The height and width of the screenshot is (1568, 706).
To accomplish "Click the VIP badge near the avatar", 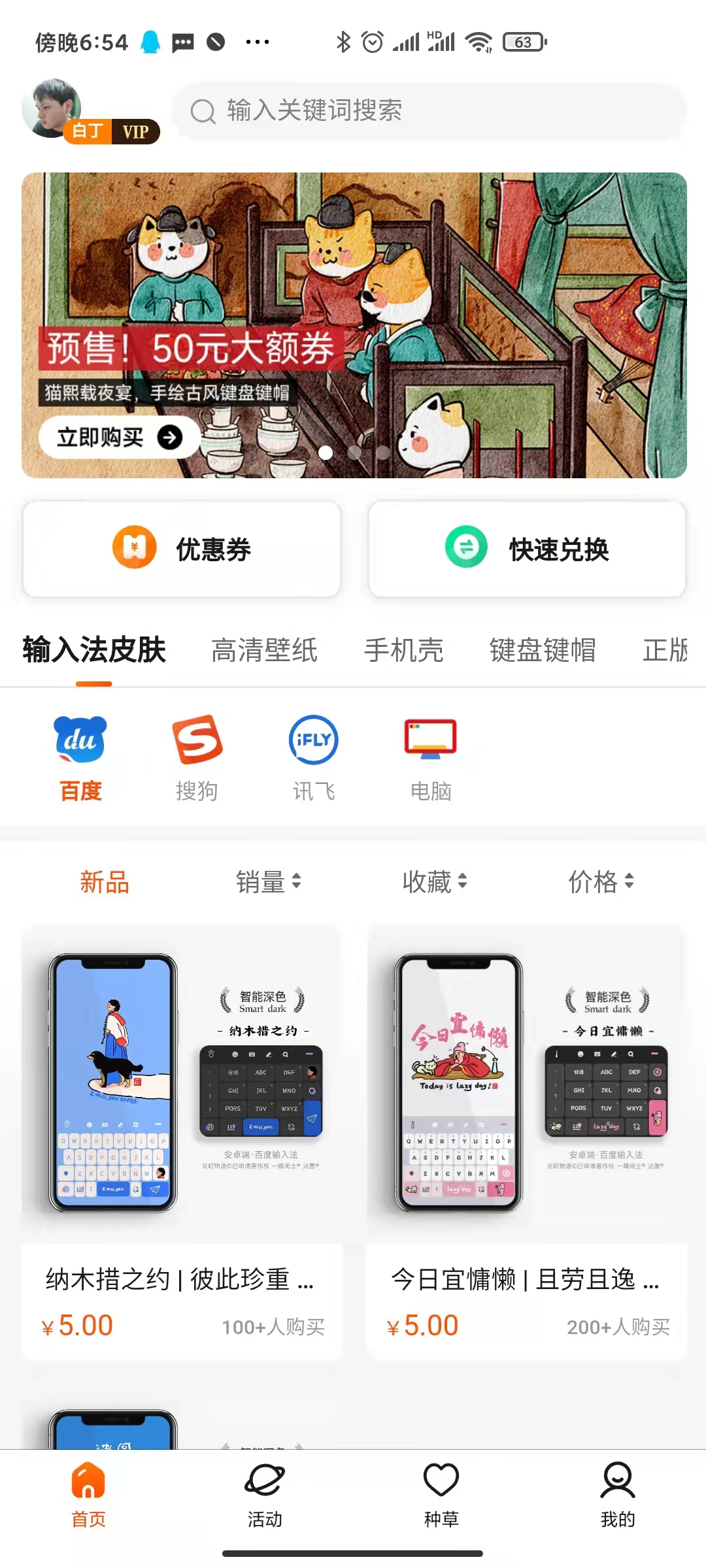I will pos(135,132).
